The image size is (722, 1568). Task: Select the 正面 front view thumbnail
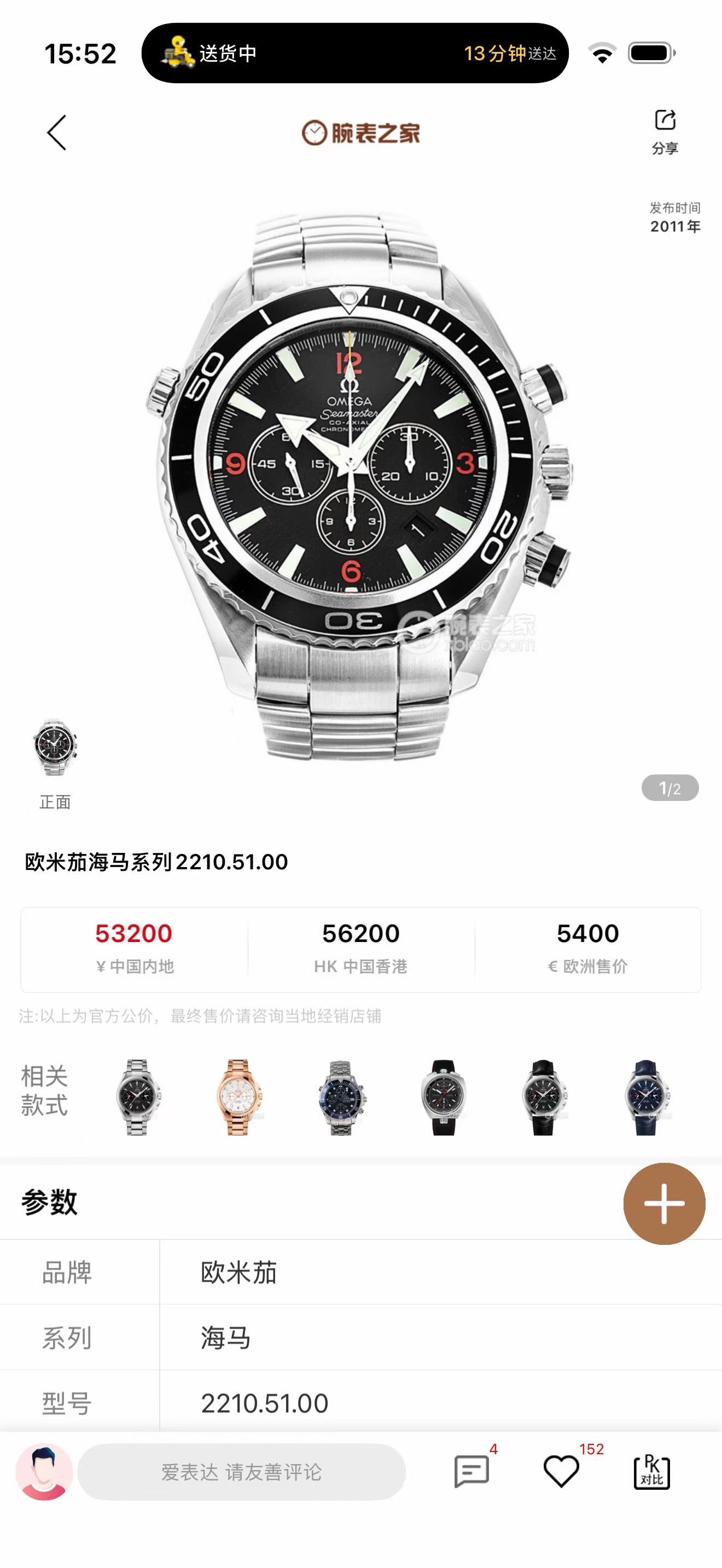55,748
